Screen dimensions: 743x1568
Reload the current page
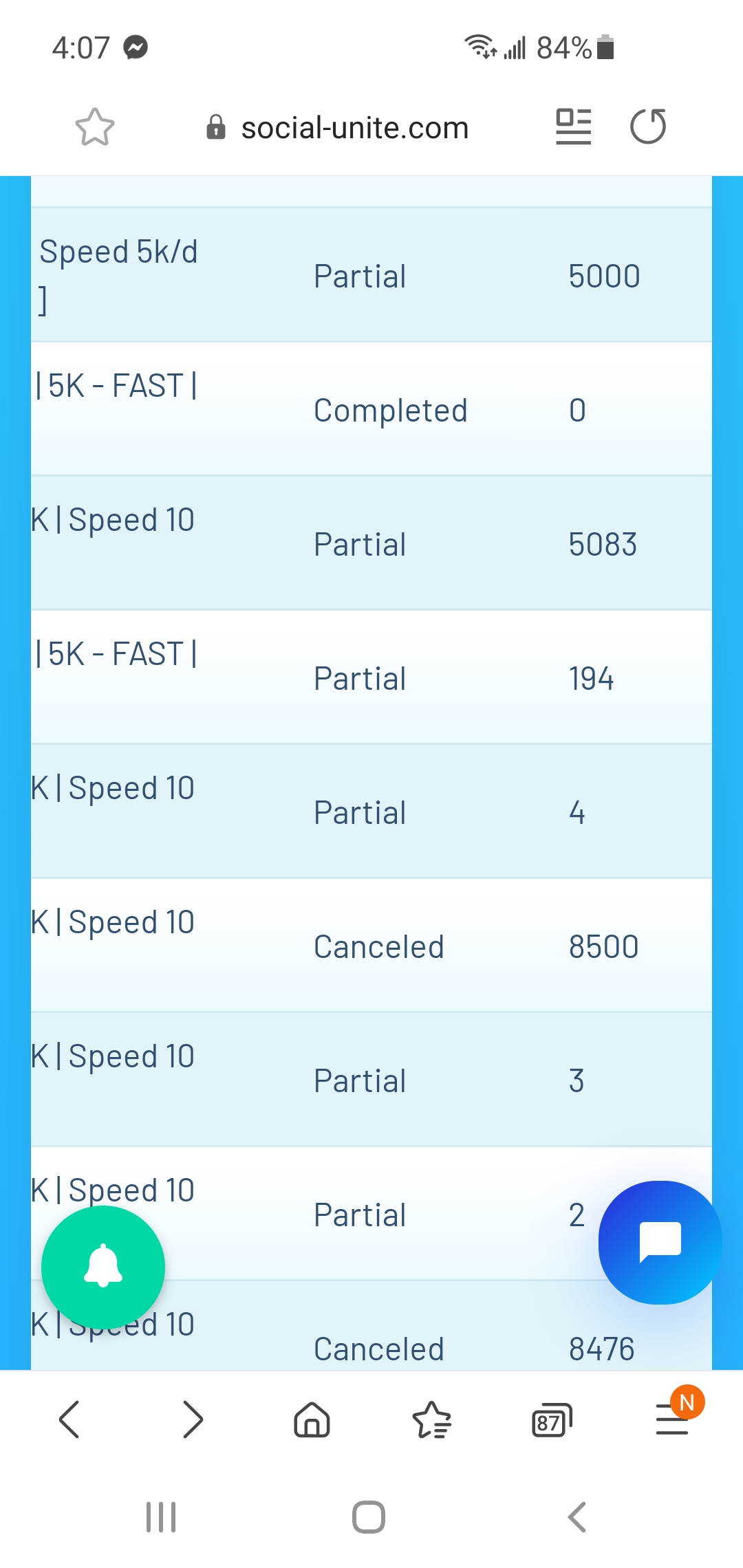(x=648, y=127)
